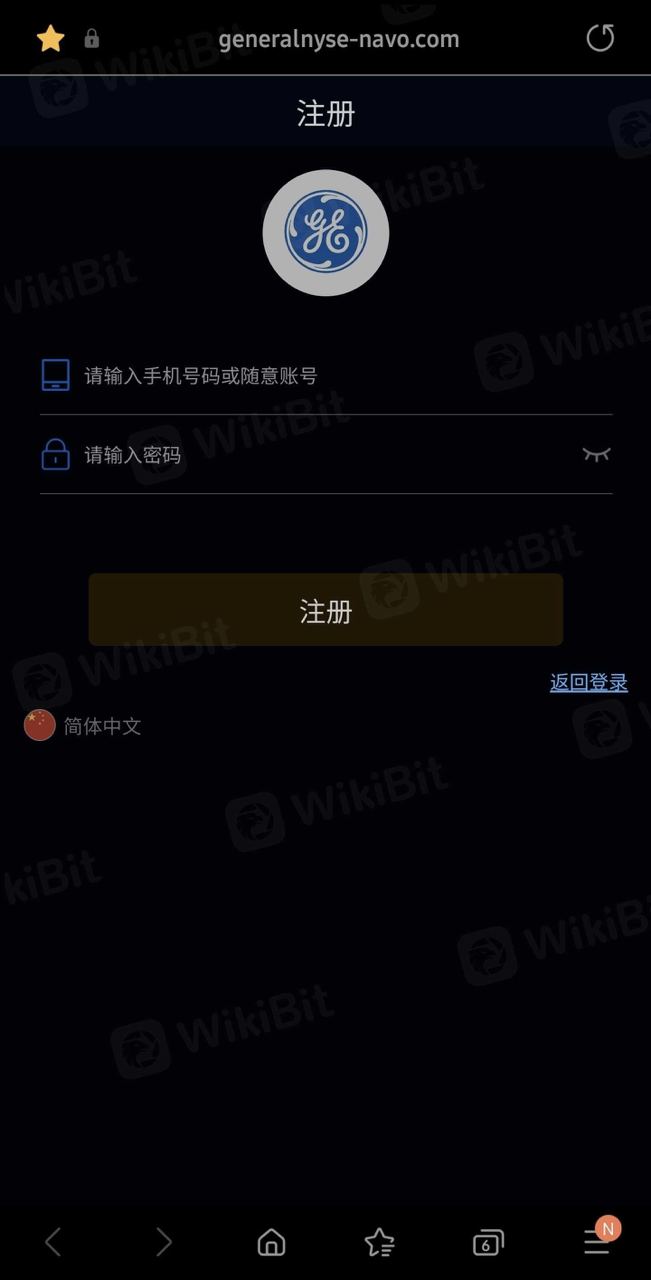
Task: Bookmark the page with the star icon
Action: [50, 39]
